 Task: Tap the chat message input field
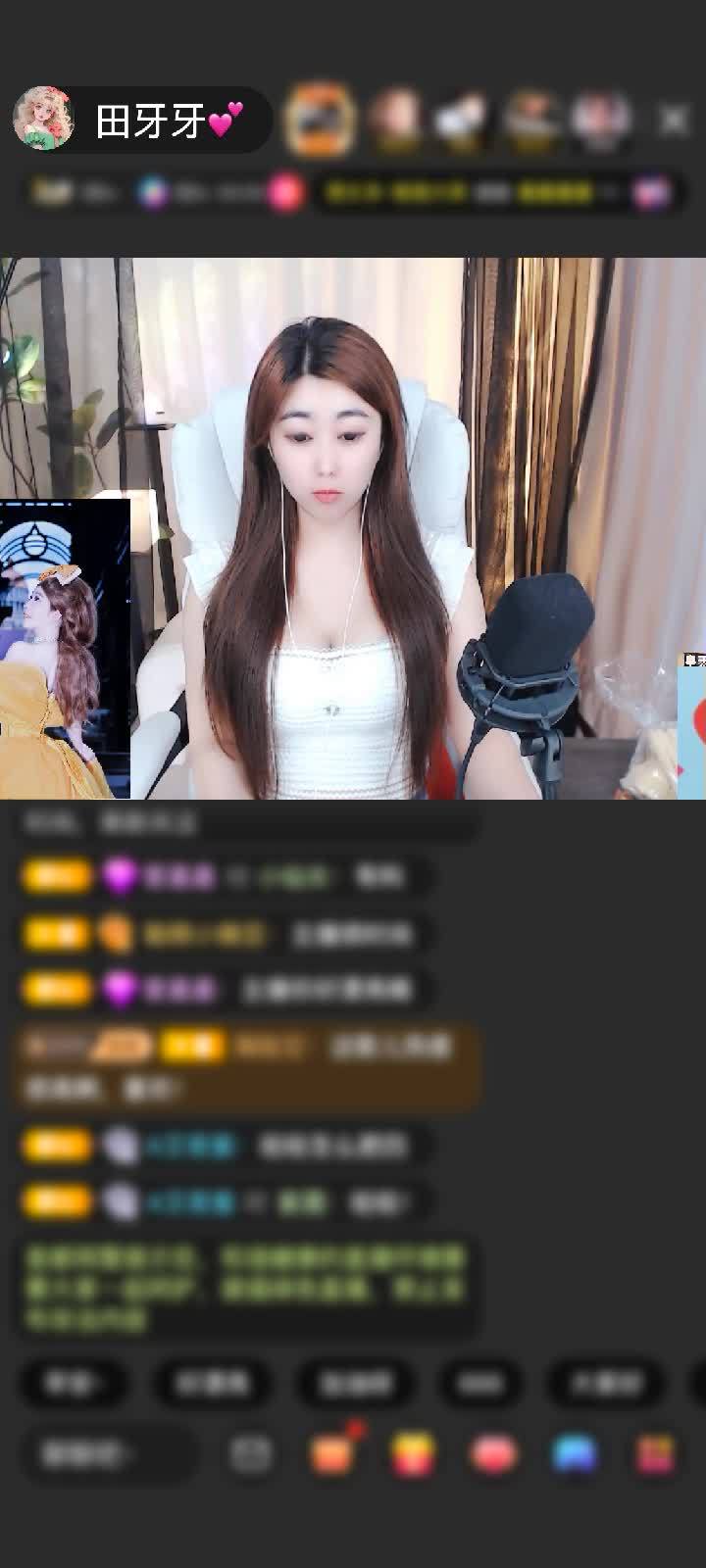(106, 1453)
